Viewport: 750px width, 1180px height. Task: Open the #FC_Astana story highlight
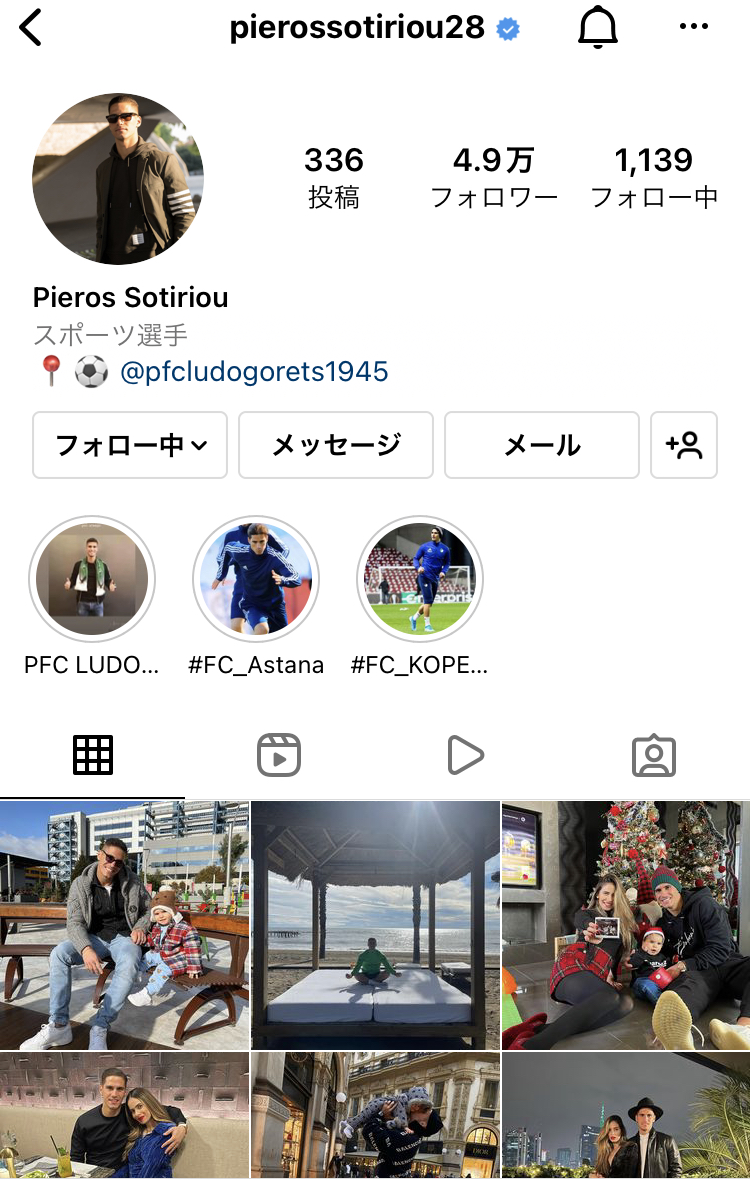256,580
